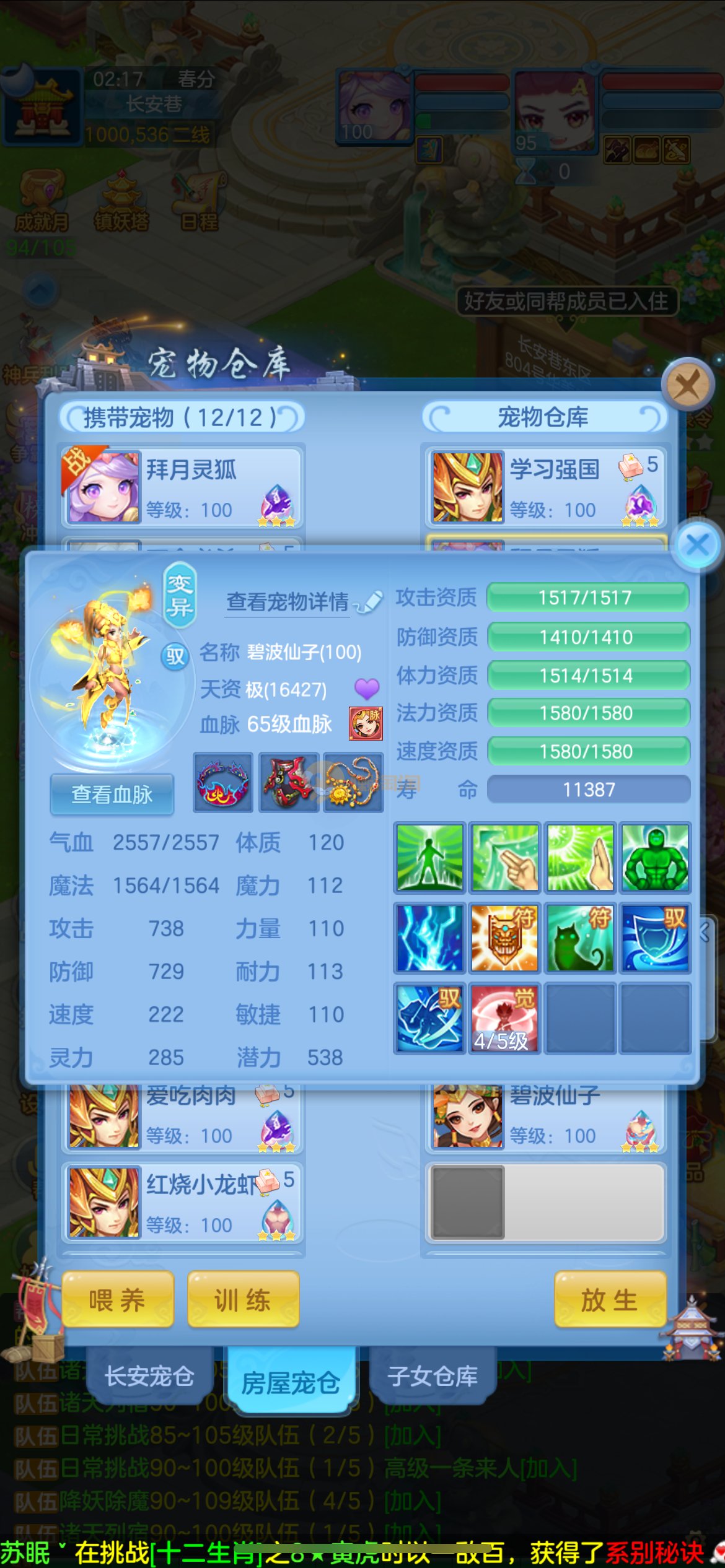Tap the 查看血脉 button

(x=112, y=794)
